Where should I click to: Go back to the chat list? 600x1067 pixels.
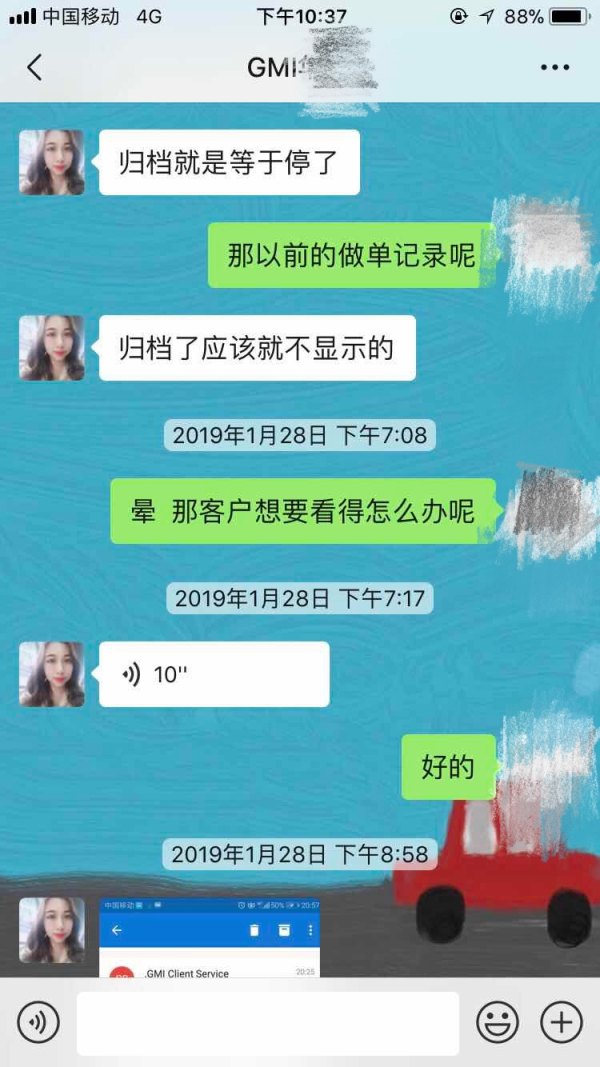pyautogui.click(x=34, y=67)
